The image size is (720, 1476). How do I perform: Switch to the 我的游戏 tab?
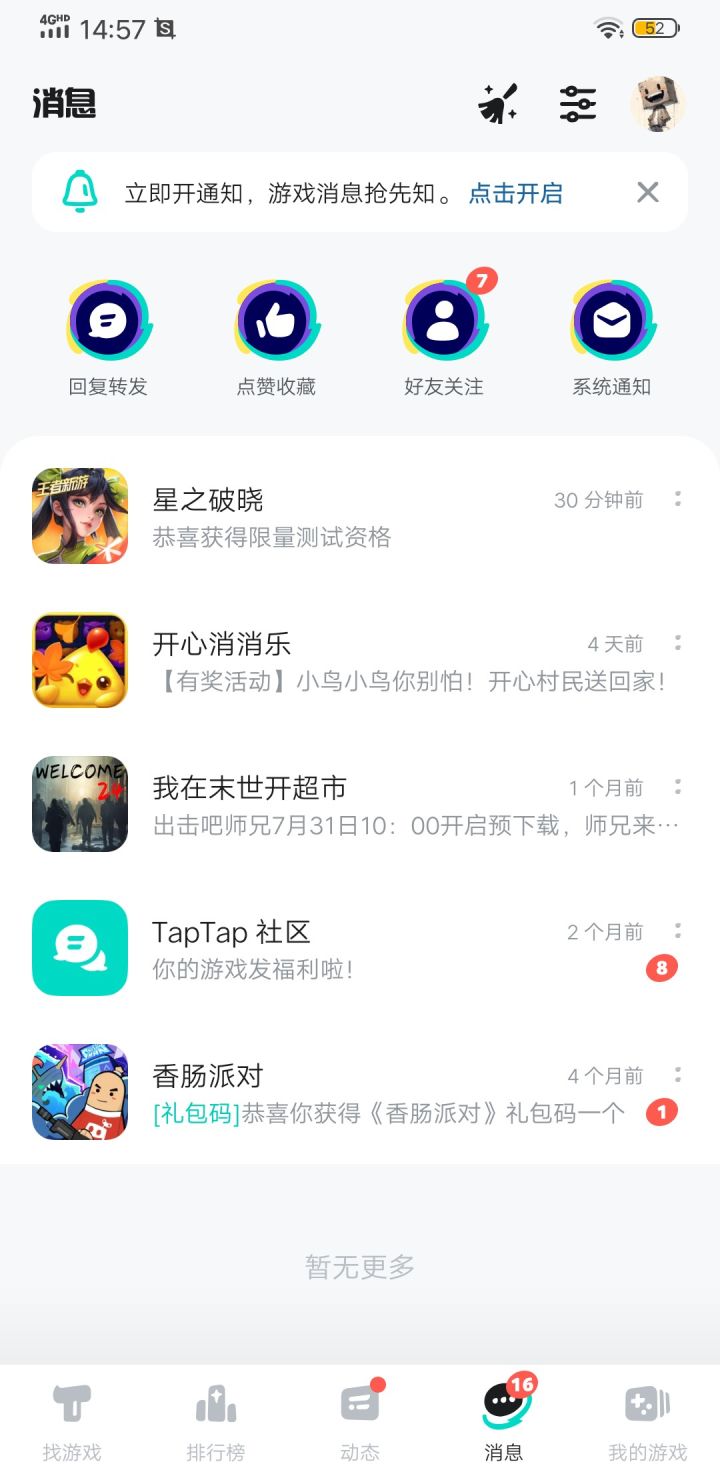pyautogui.click(x=648, y=1420)
